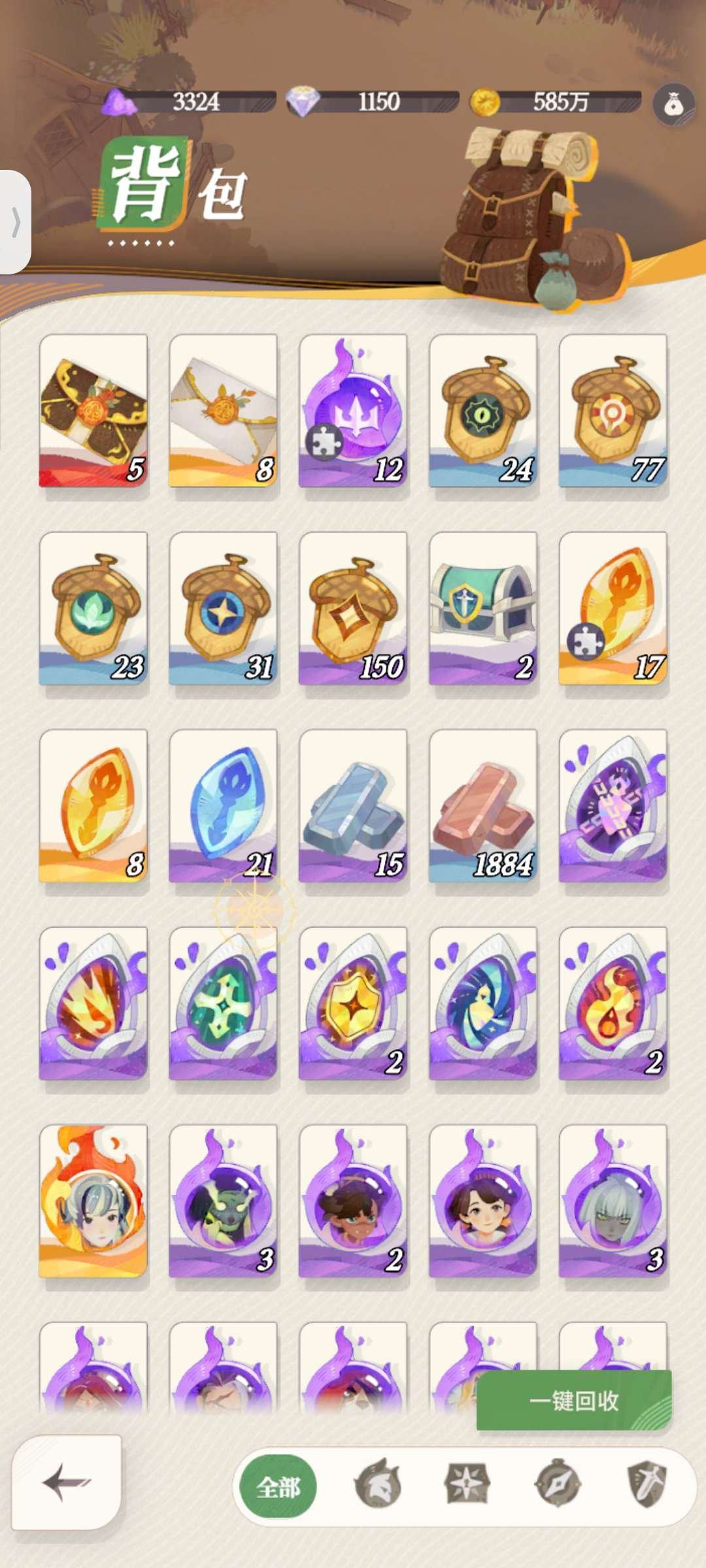706x1568 pixels.
Task: Select the 全部 filter tab
Action: tap(278, 1487)
